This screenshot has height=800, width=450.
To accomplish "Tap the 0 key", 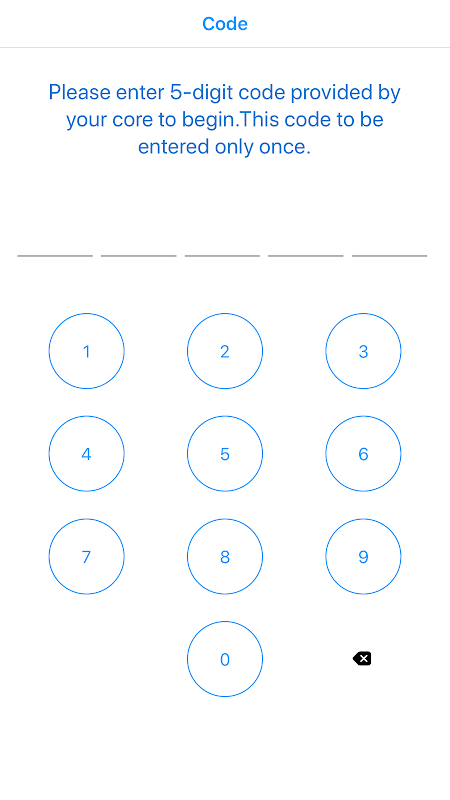I will pyautogui.click(x=225, y=659).
